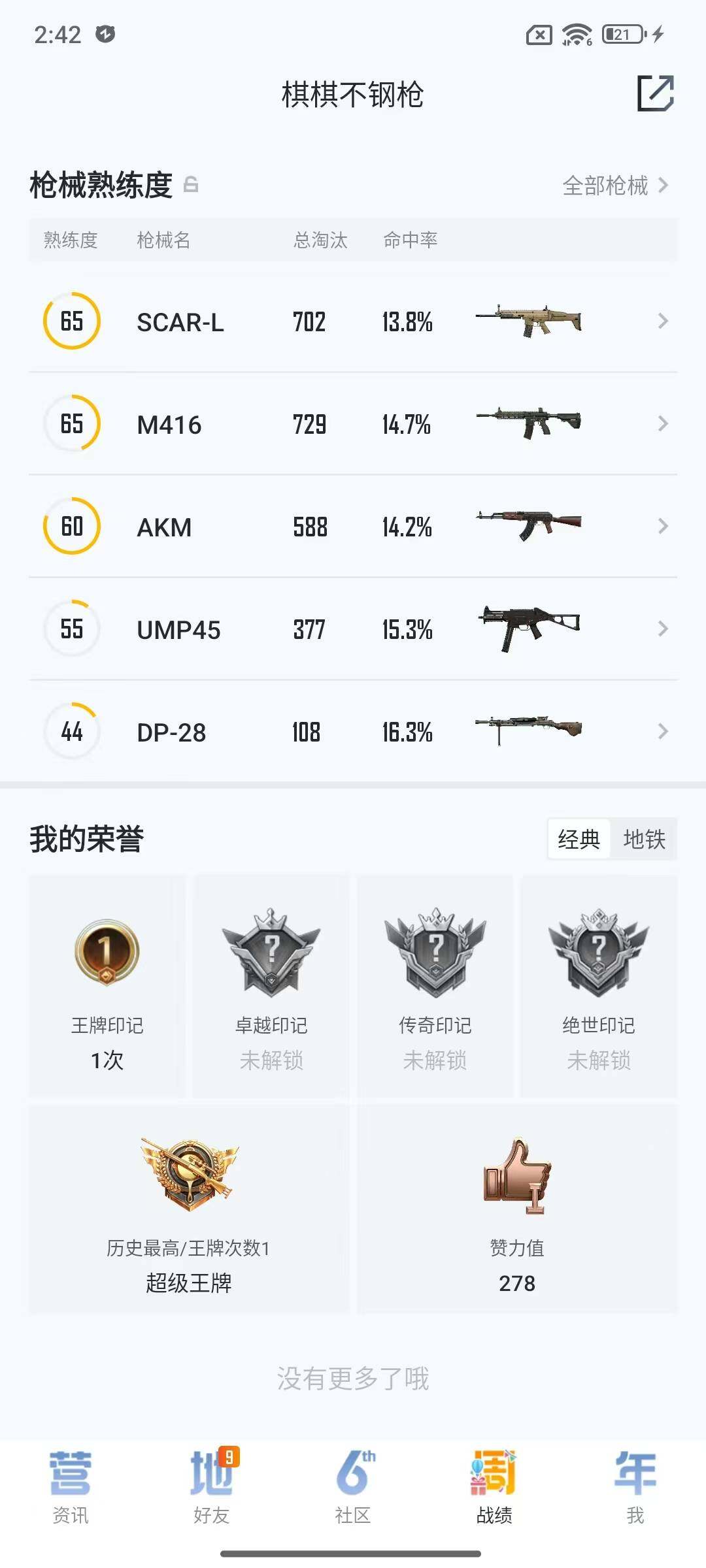Click the M416 level 65 progress ring
706x1568 pixels.
(72, 423)
